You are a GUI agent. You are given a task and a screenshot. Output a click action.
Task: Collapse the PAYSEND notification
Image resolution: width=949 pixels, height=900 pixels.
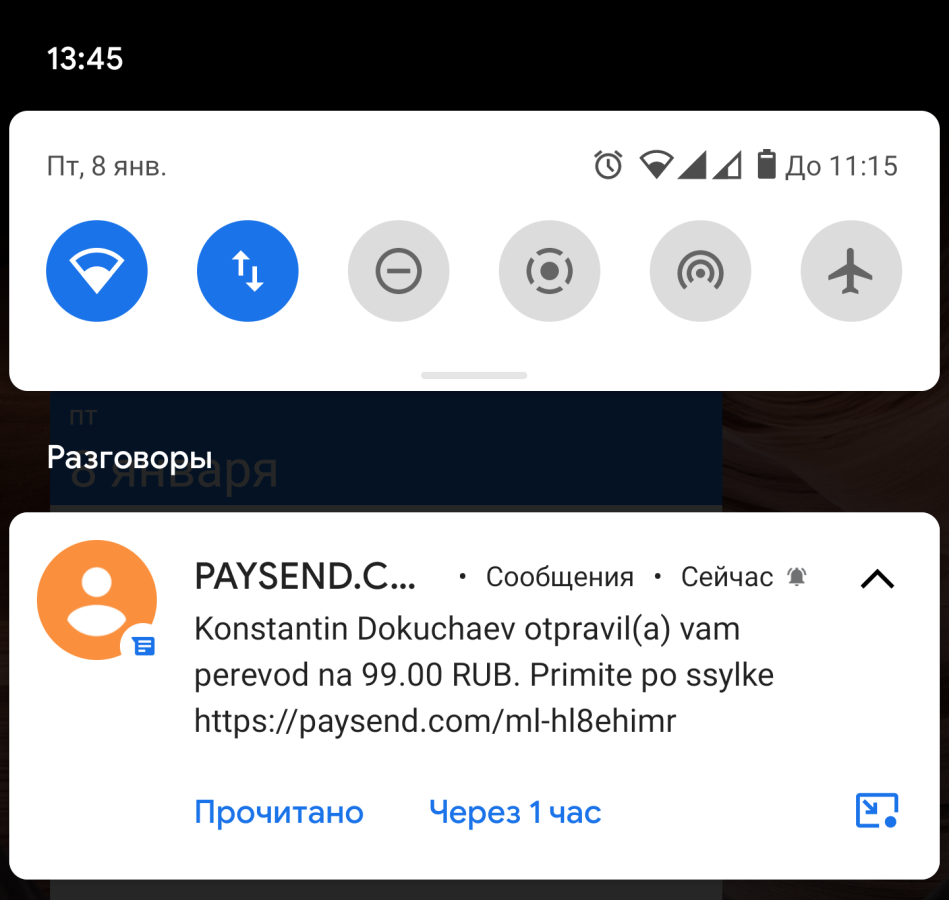pyautogui.click(x=877, y=579)
